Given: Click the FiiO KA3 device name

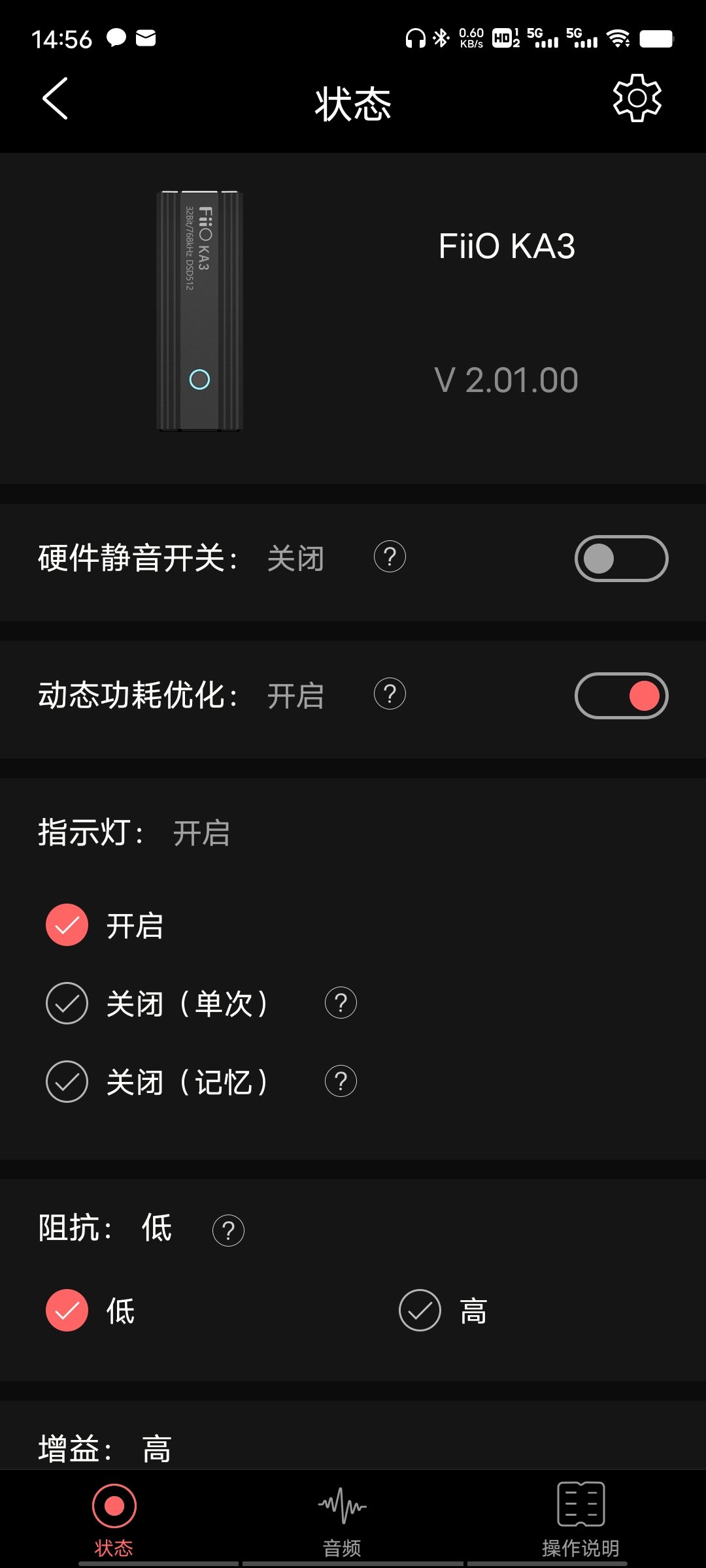Looking at the screenshot, I should point(507,247).
